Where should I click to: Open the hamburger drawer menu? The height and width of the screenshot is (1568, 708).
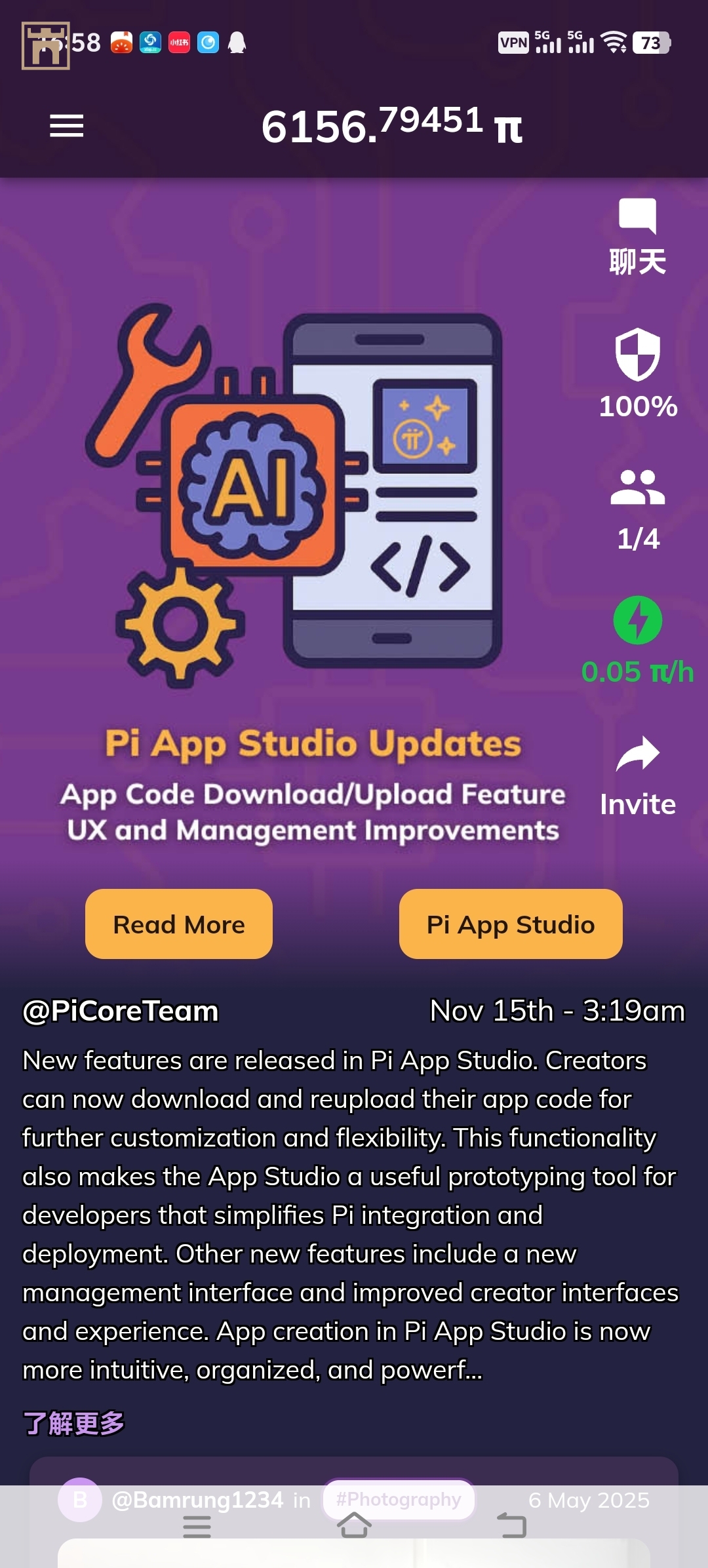pyautogui.click(x=67, y=126)
